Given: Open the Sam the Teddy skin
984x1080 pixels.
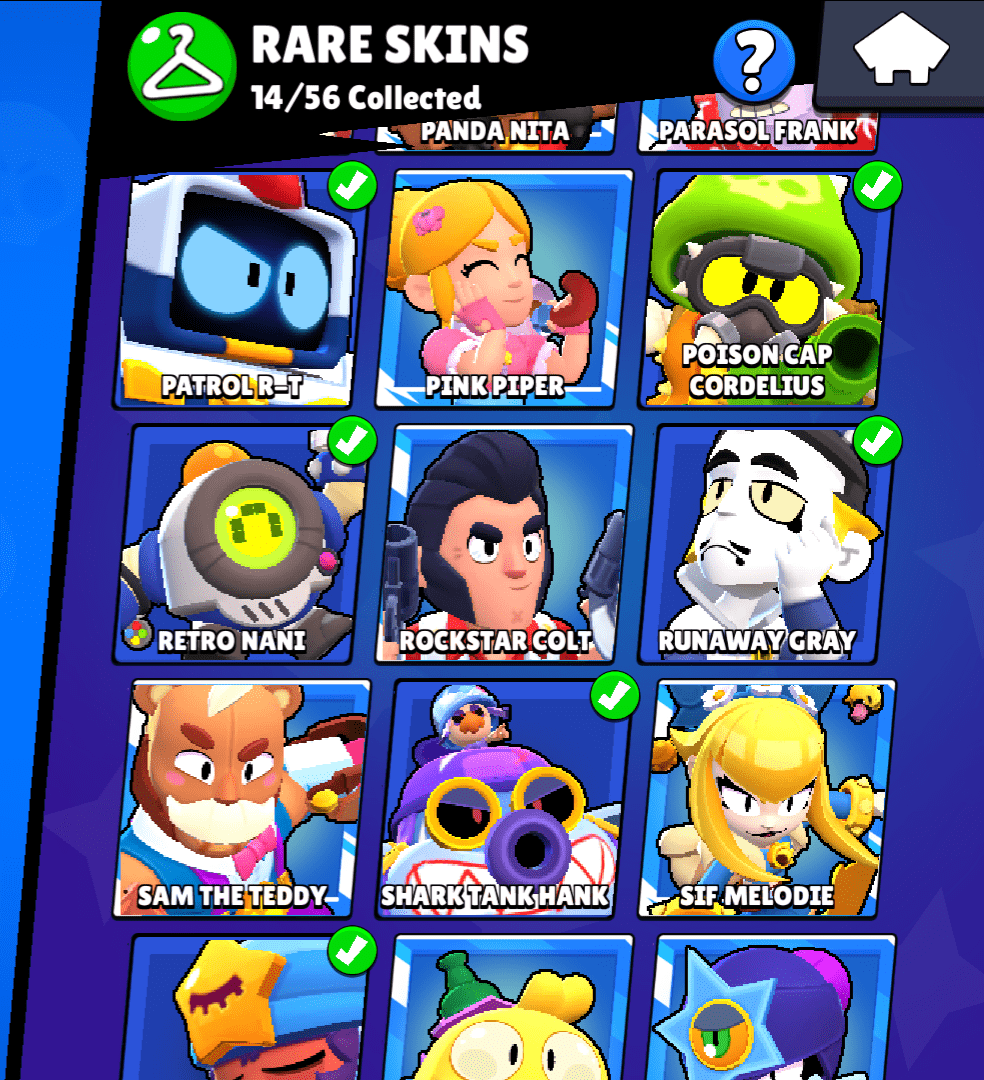Looking at the screenshot, I should (x=240, y=798).
